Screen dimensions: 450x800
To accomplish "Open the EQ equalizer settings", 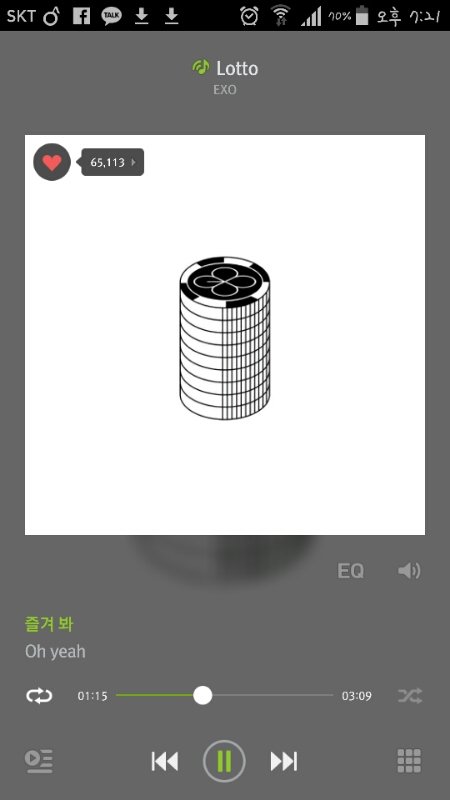I will point(351,570).
